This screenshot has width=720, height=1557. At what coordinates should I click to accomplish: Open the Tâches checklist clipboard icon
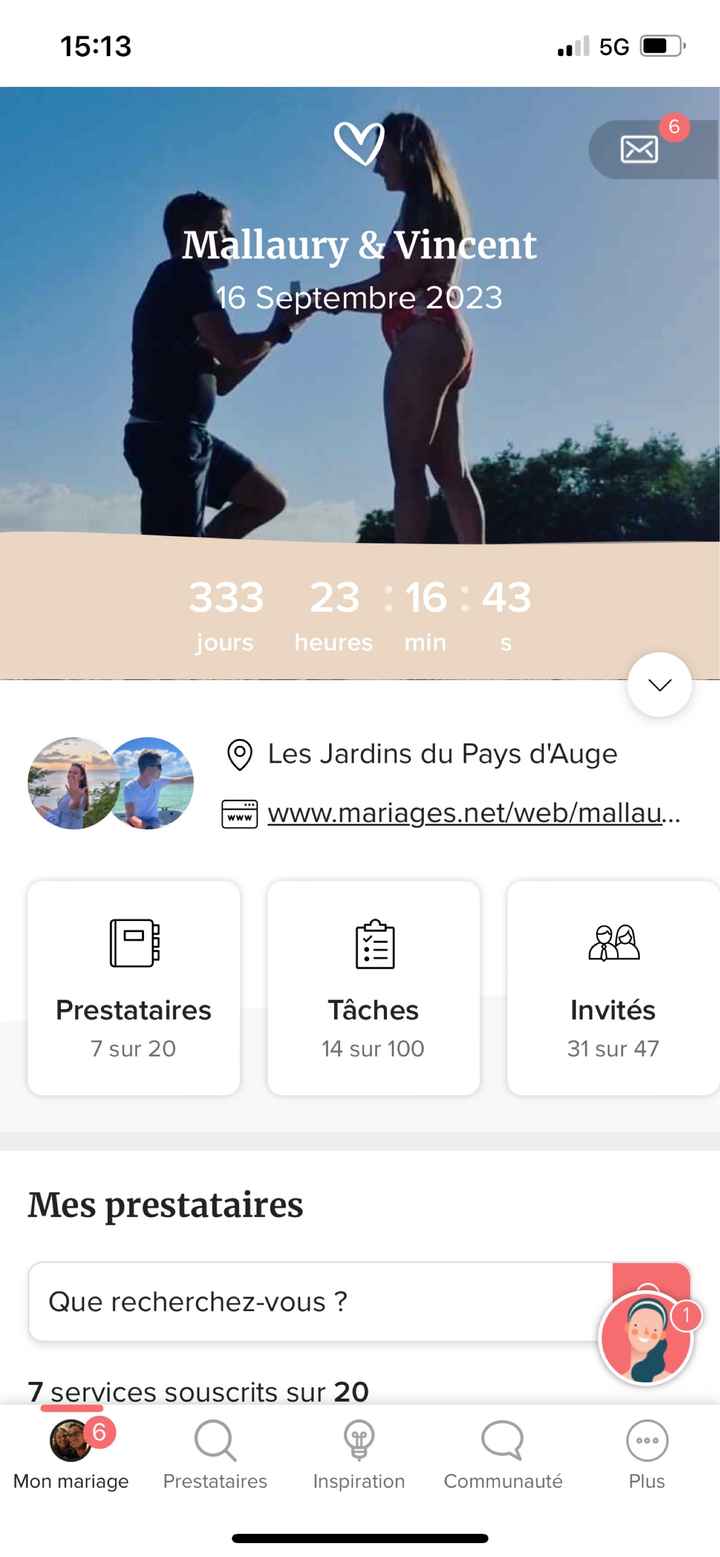point(373,941)
